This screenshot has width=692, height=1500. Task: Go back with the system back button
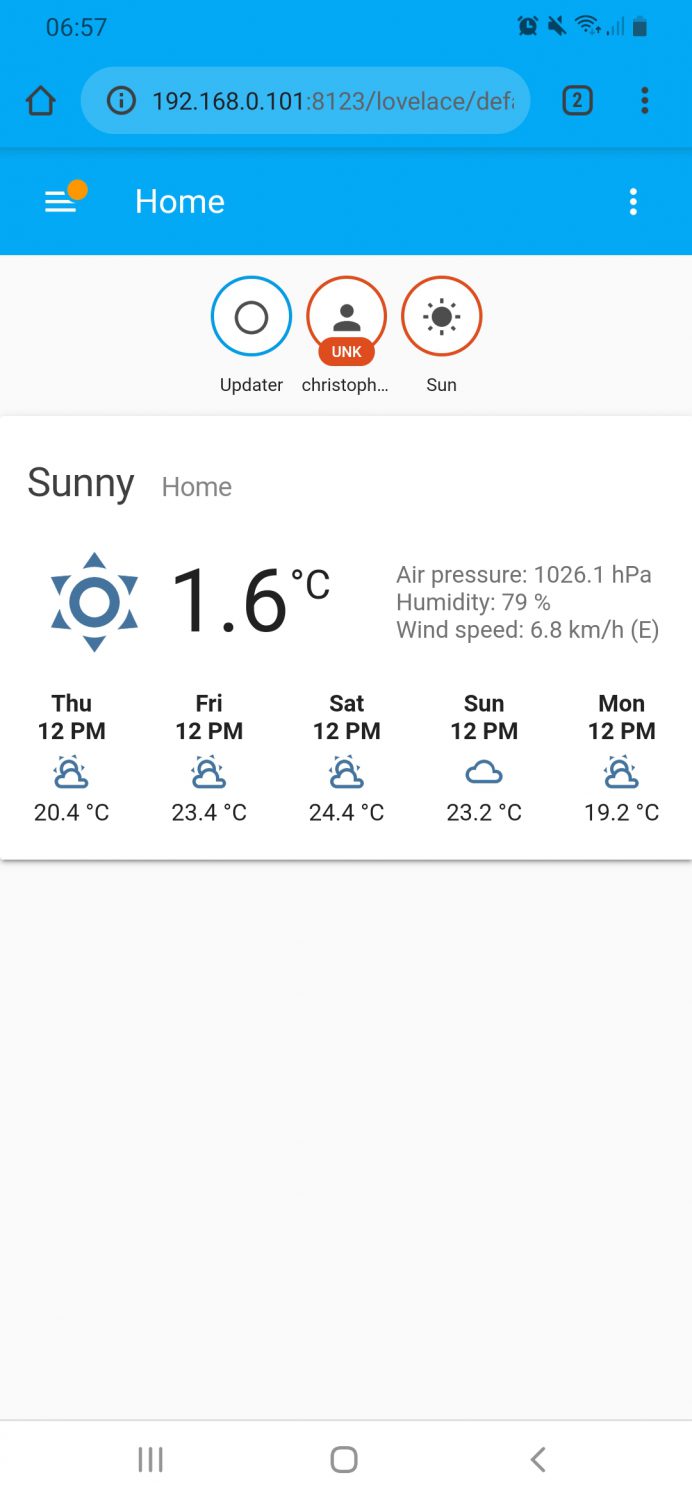[537, 1459]
